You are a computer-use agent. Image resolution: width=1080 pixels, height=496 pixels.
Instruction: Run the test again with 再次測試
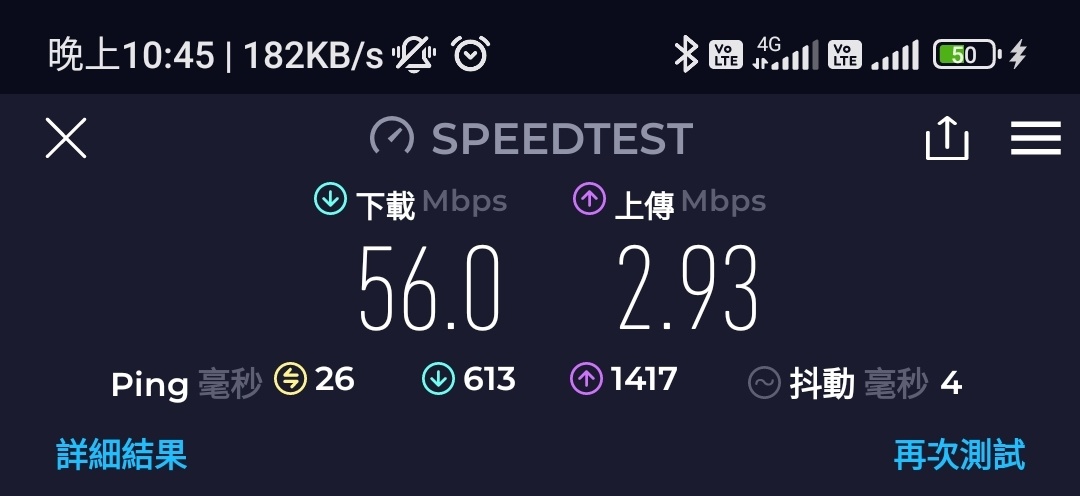pos(959,455)
